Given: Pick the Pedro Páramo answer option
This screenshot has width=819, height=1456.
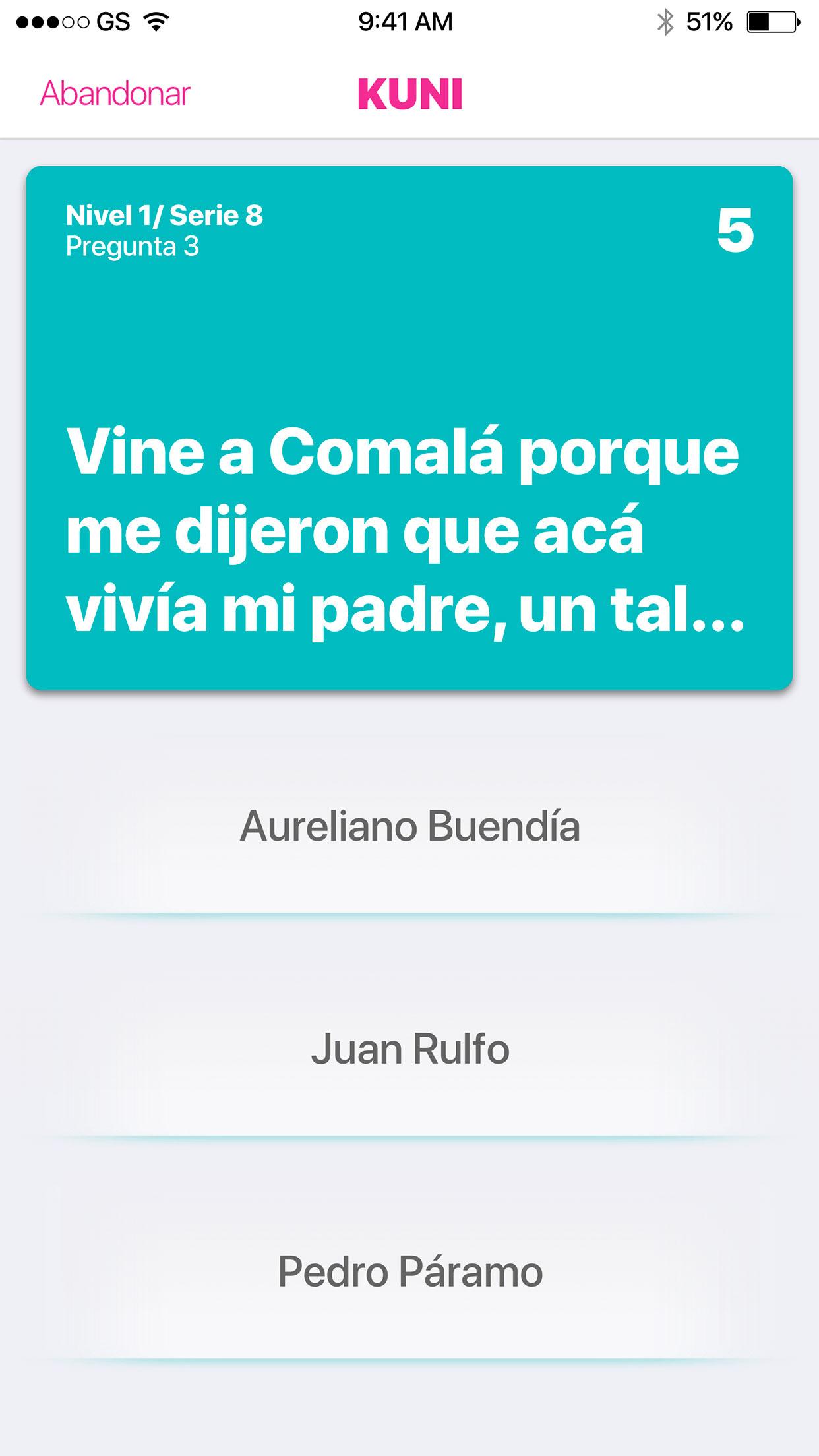Looking at the screenshot, I should (409, 1272).
